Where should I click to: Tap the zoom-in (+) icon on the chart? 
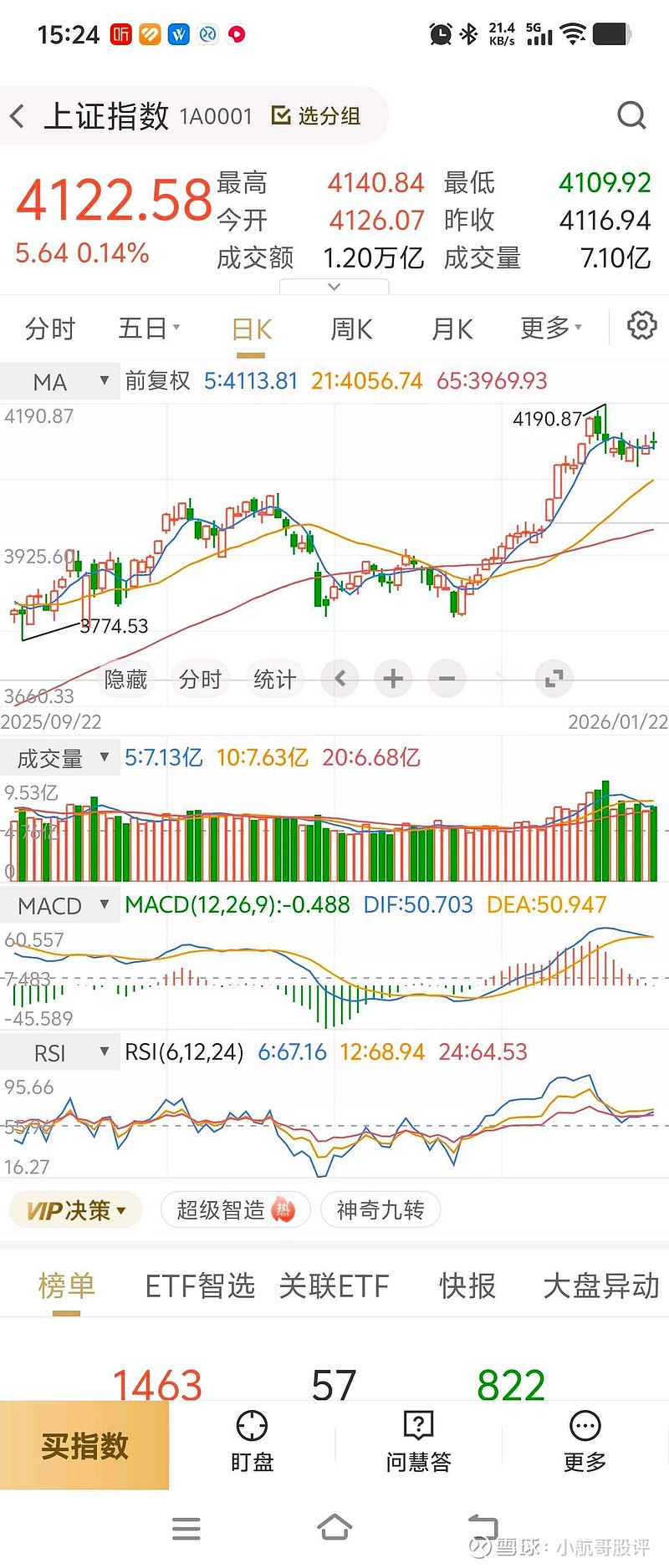click(393, 679)
